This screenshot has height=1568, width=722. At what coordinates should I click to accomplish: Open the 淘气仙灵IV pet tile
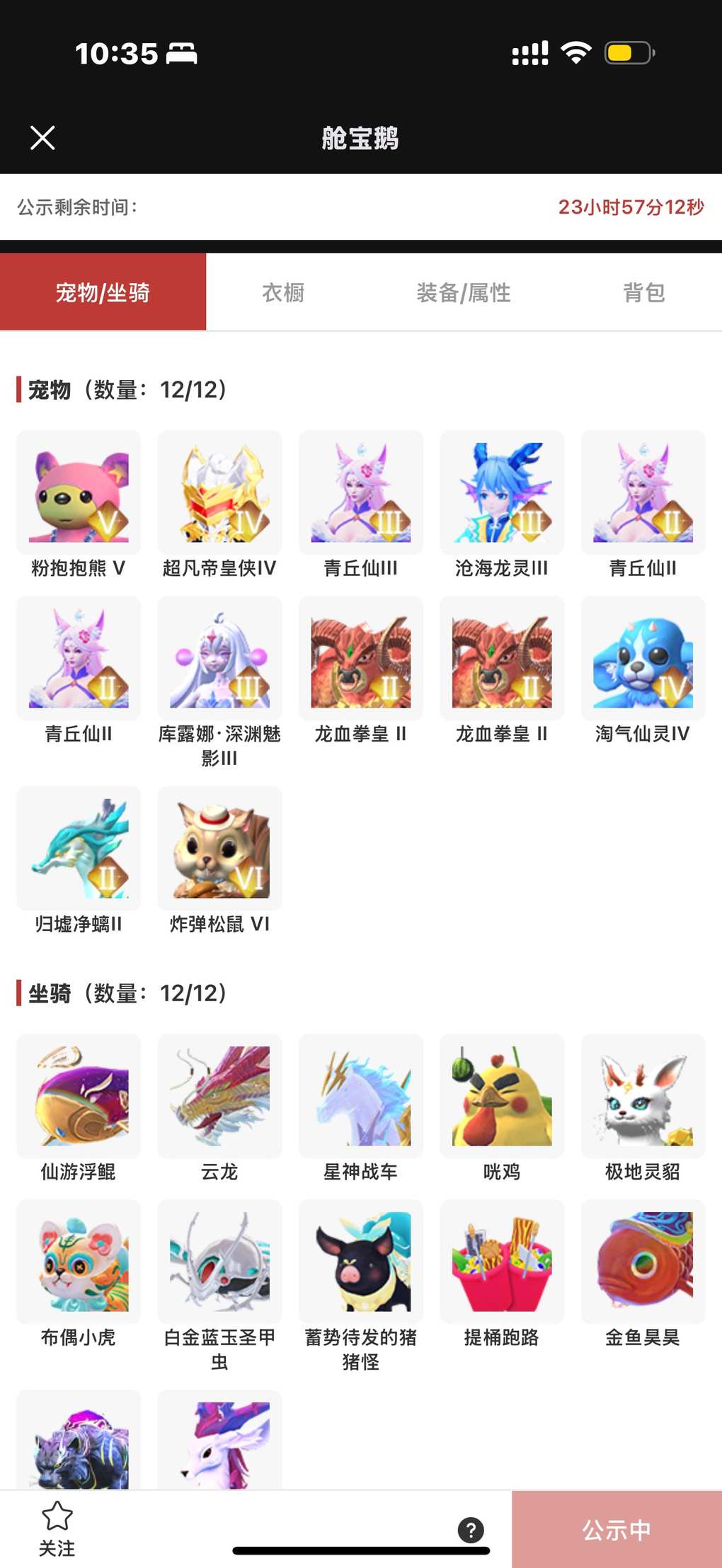point(643,658)
